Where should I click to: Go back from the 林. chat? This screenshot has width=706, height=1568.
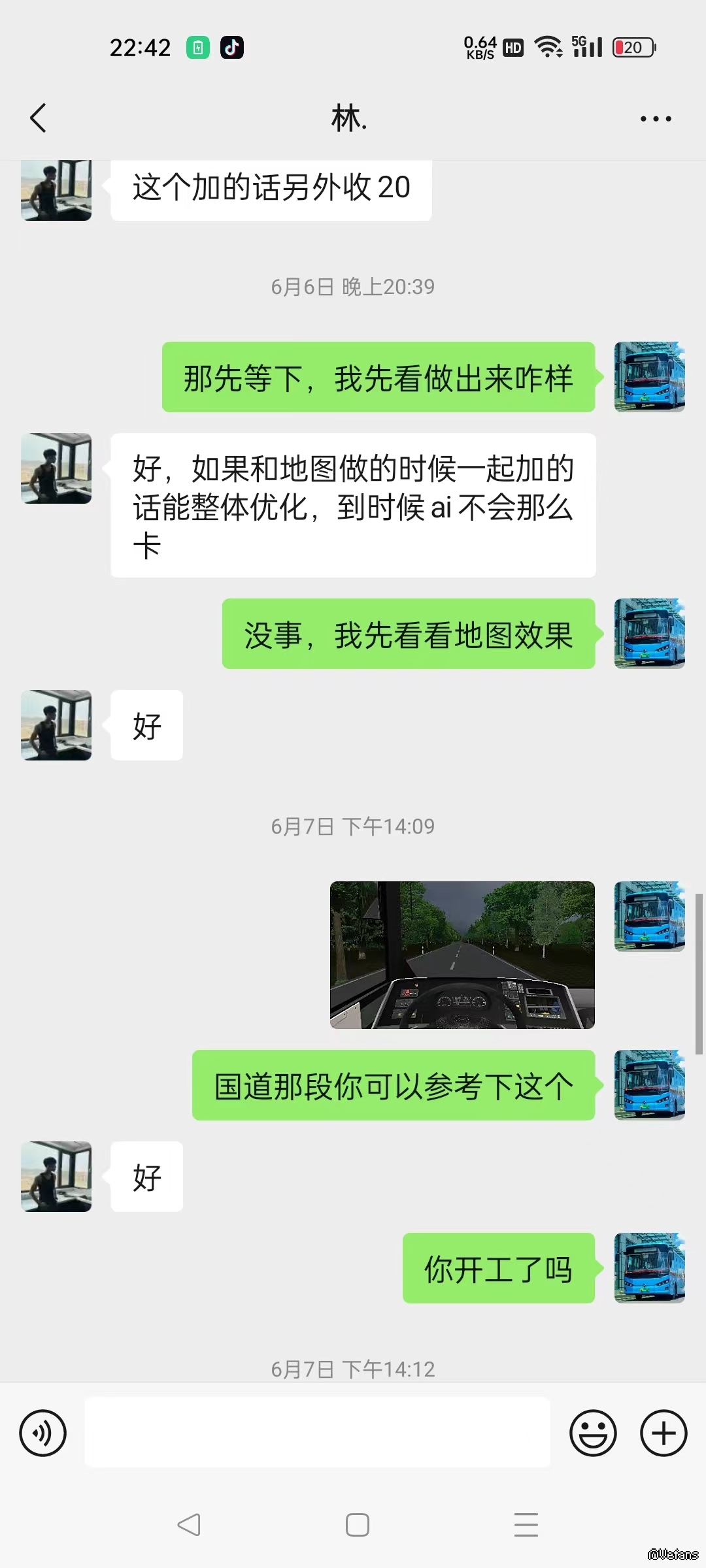[39, 118]
